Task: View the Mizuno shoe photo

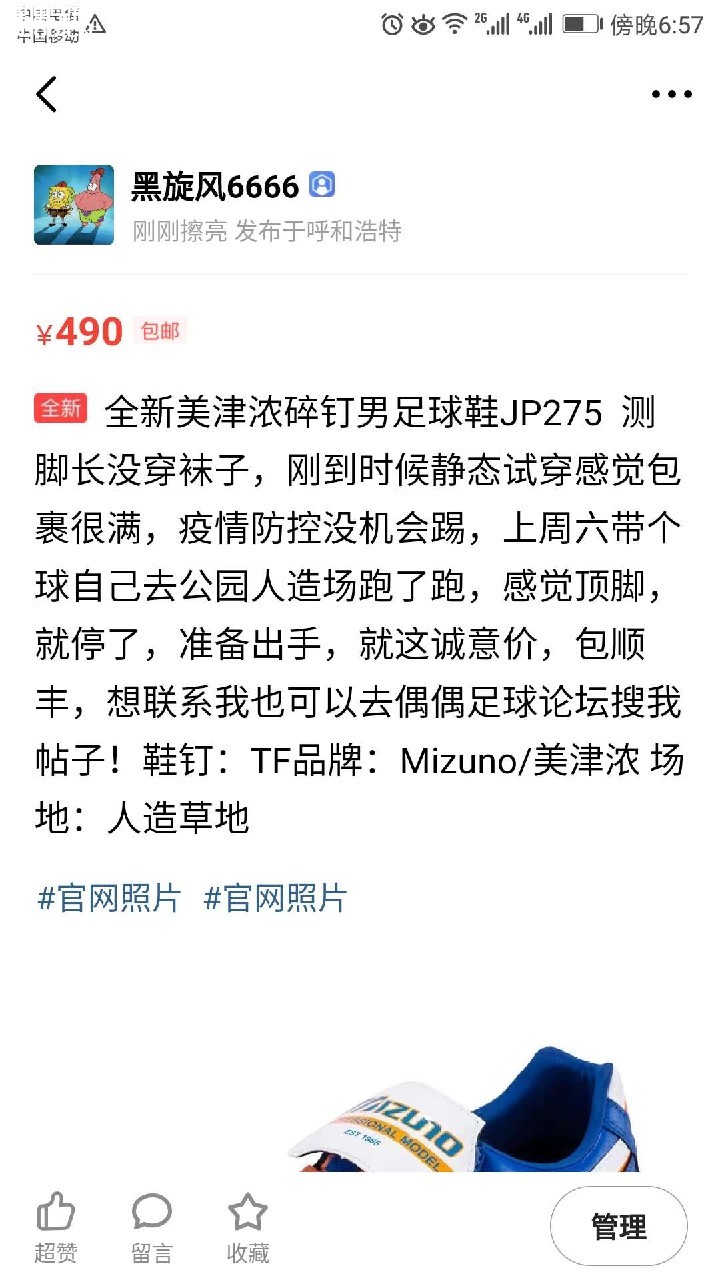Action: (470, 1110)
